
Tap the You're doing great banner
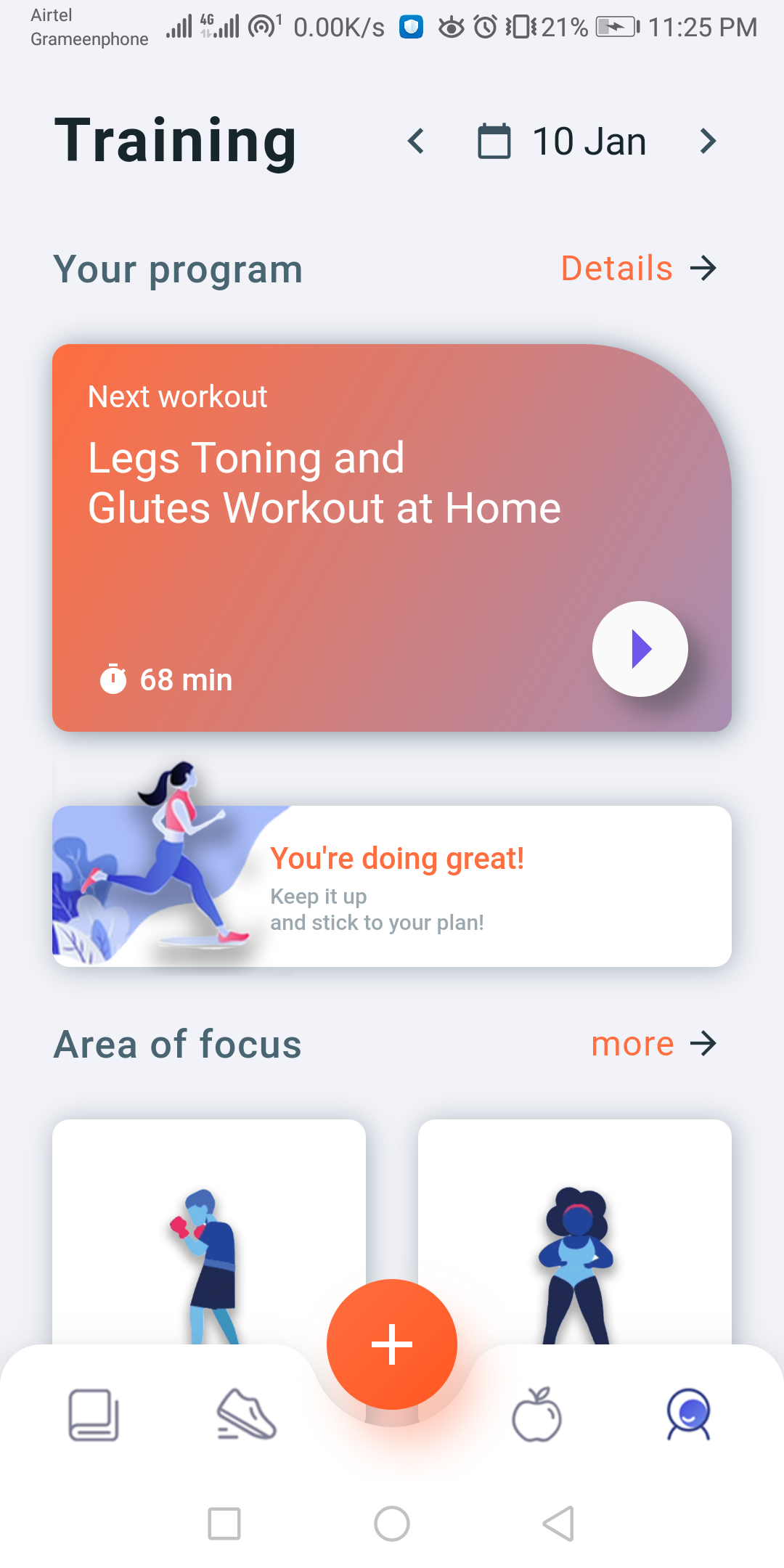pos(392,886)
